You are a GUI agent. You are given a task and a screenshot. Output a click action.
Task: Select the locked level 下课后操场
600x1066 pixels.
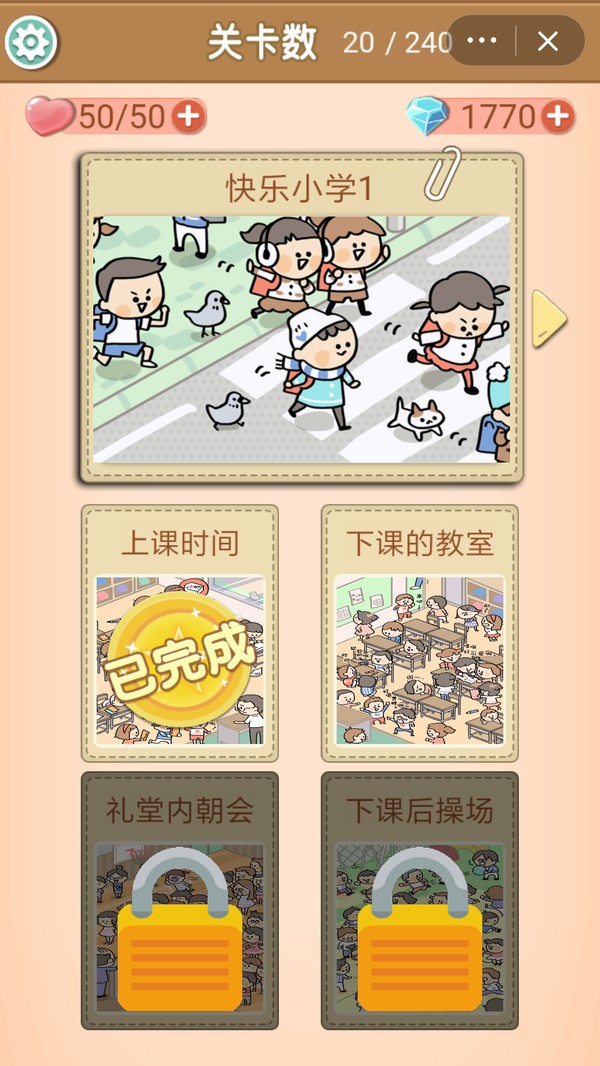(x=420, y=901)
